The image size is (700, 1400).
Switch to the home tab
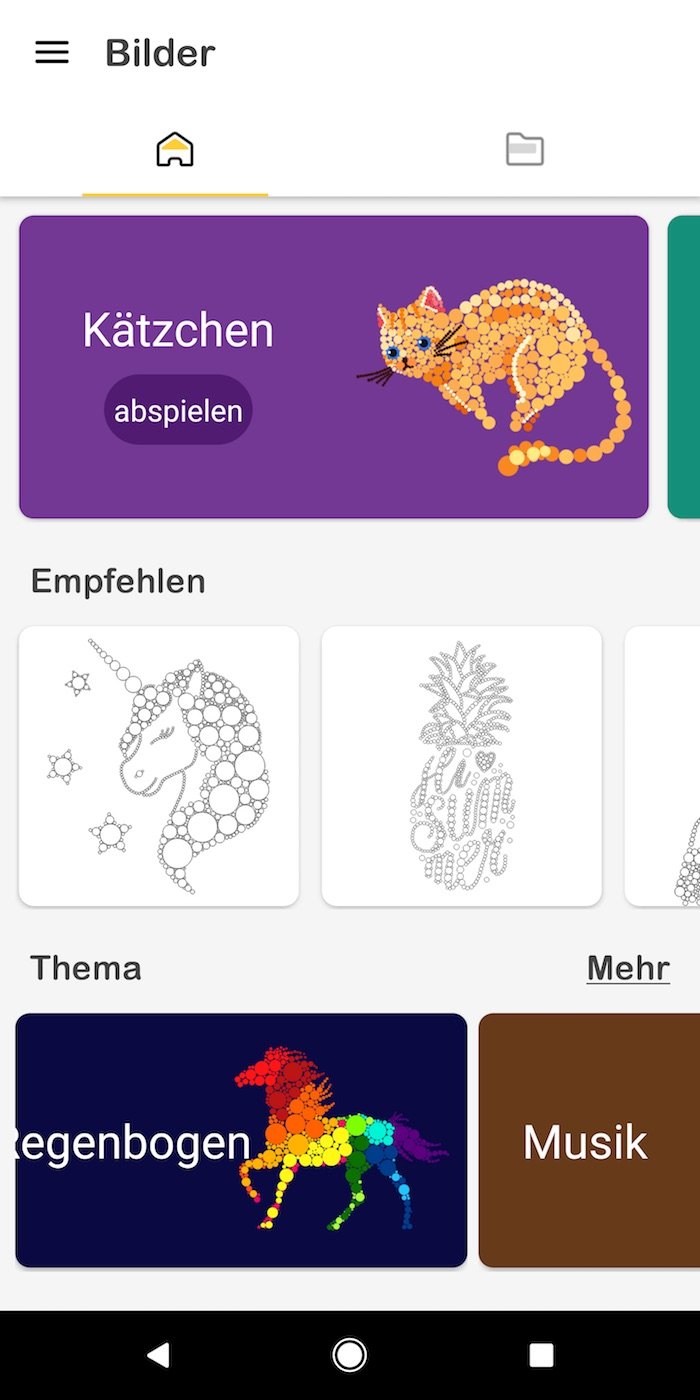click(175, 150)
